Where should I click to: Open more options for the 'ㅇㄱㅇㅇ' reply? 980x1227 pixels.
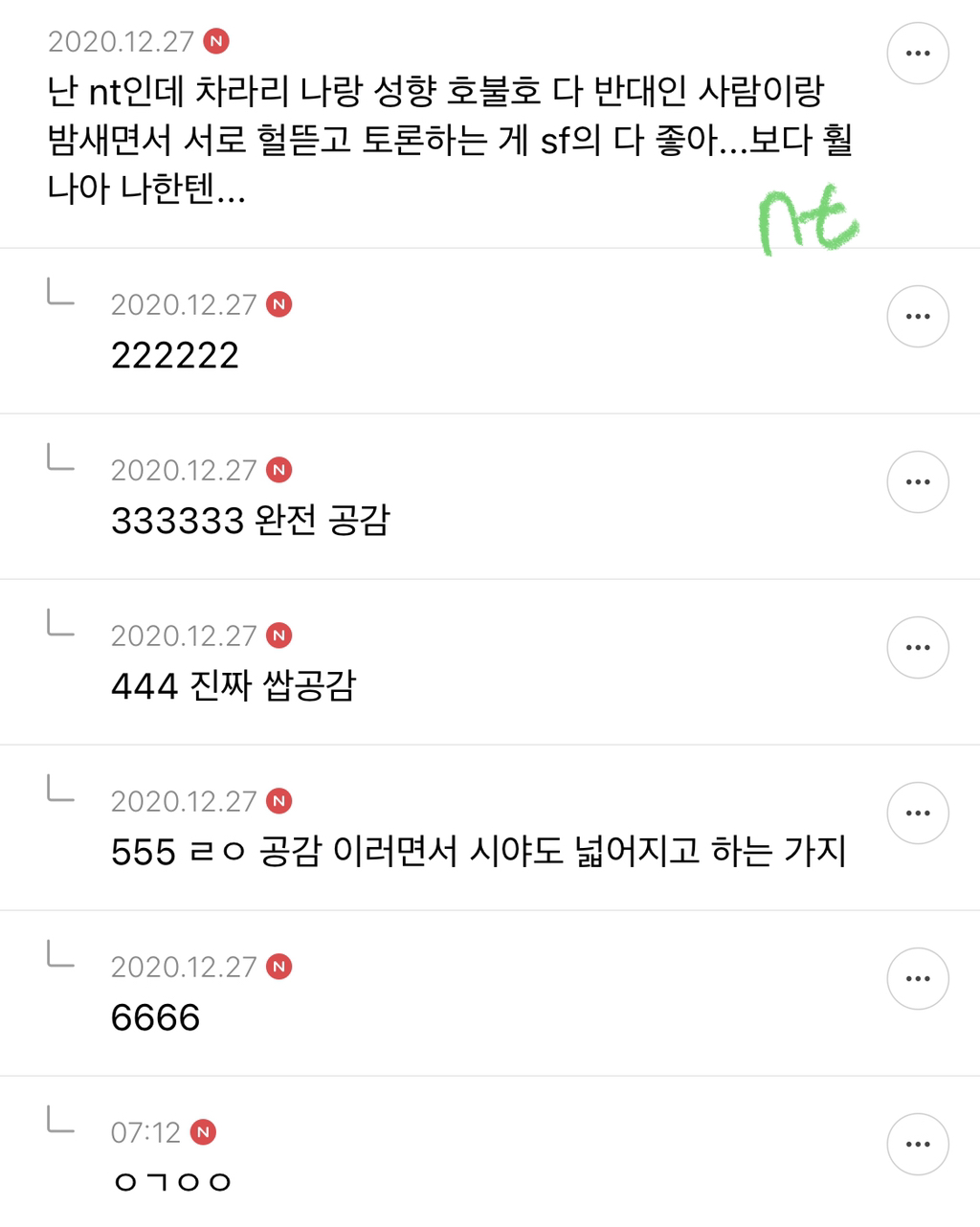coord(917,1144)
